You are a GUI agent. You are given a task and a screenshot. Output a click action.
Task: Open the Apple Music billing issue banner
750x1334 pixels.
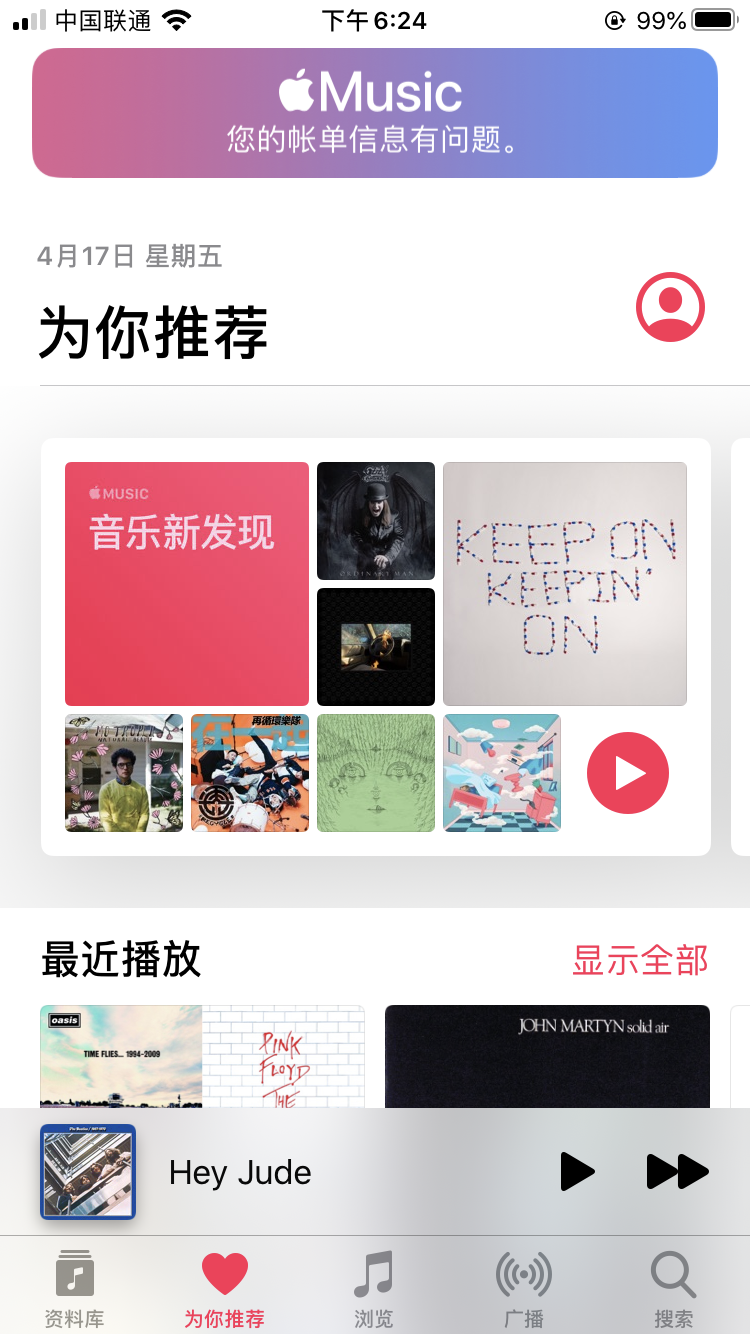tap(375, 113)
